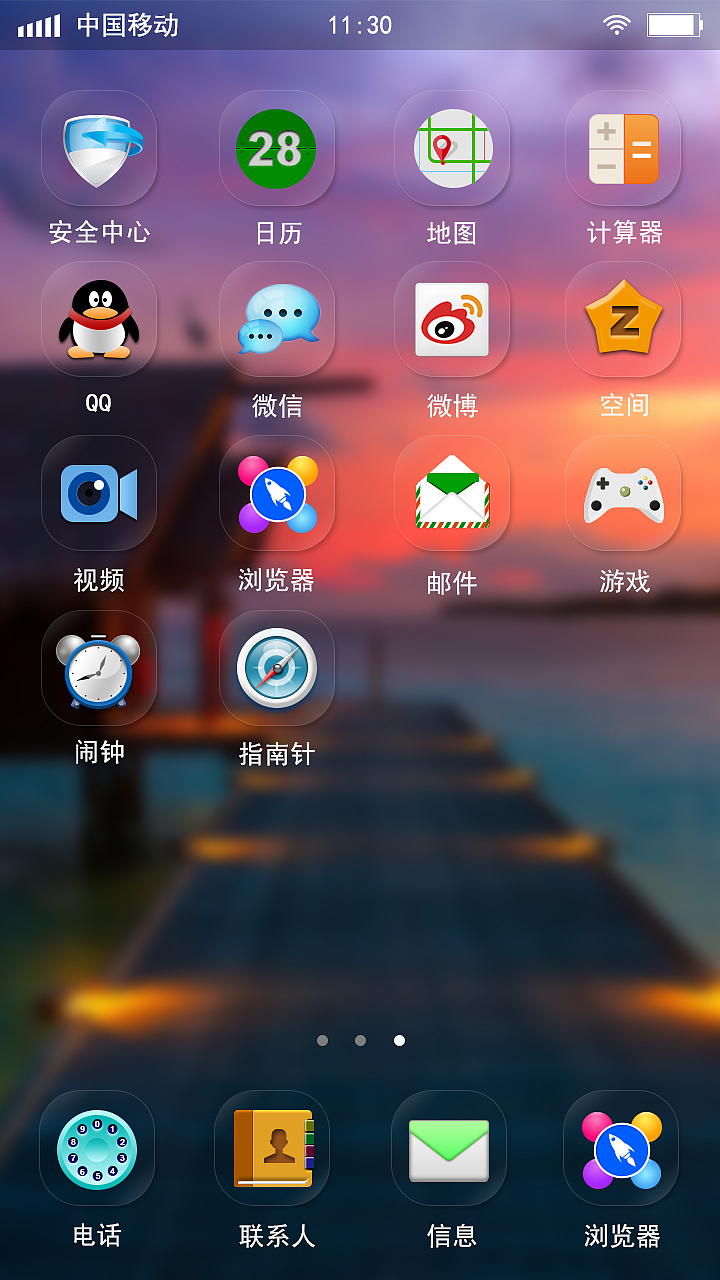Launch the 地图 maps app
The height and width of the screenshot is (1280, 720).
coord(452,149)
